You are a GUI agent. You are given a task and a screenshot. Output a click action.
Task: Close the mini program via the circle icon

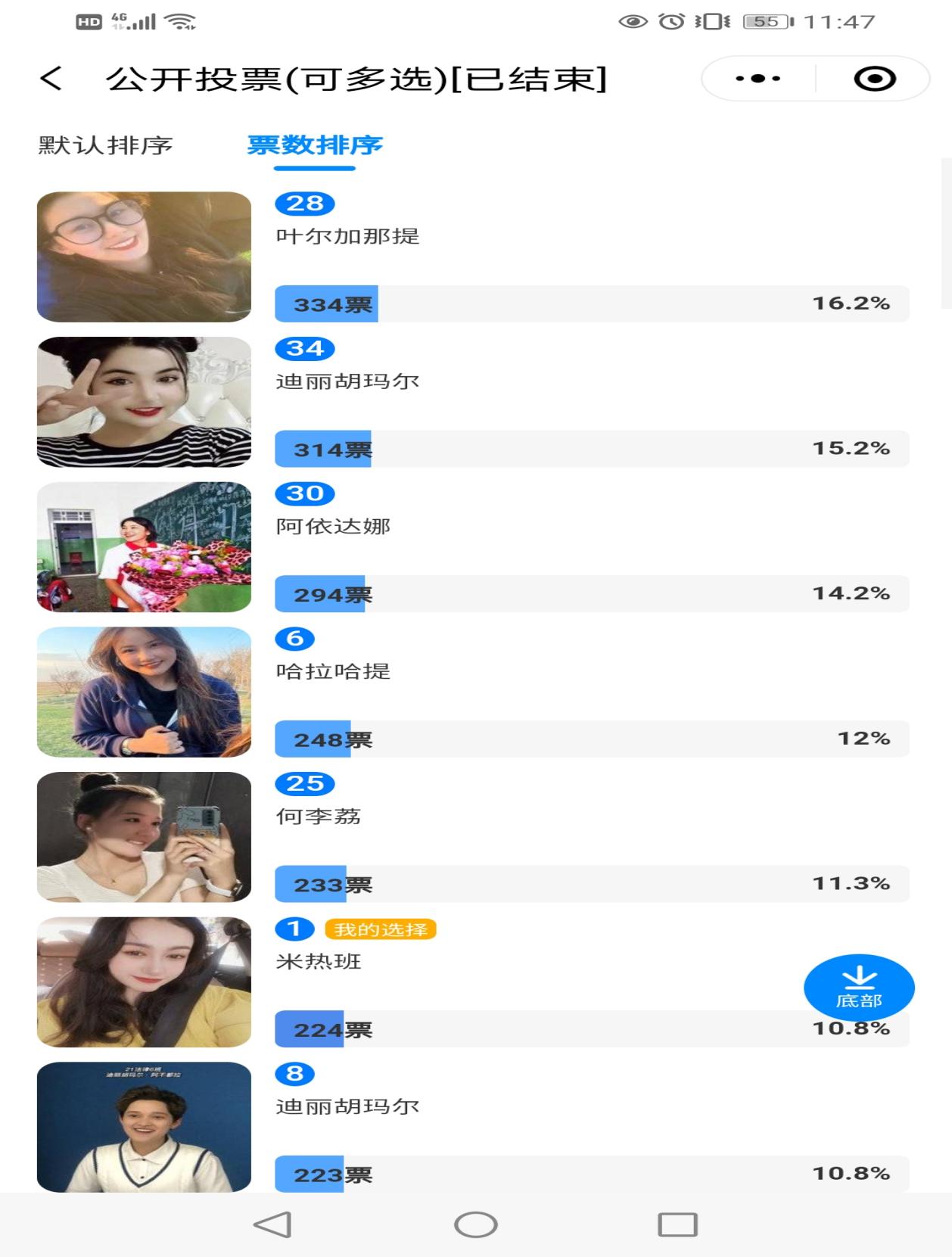[x=874, y=79]
